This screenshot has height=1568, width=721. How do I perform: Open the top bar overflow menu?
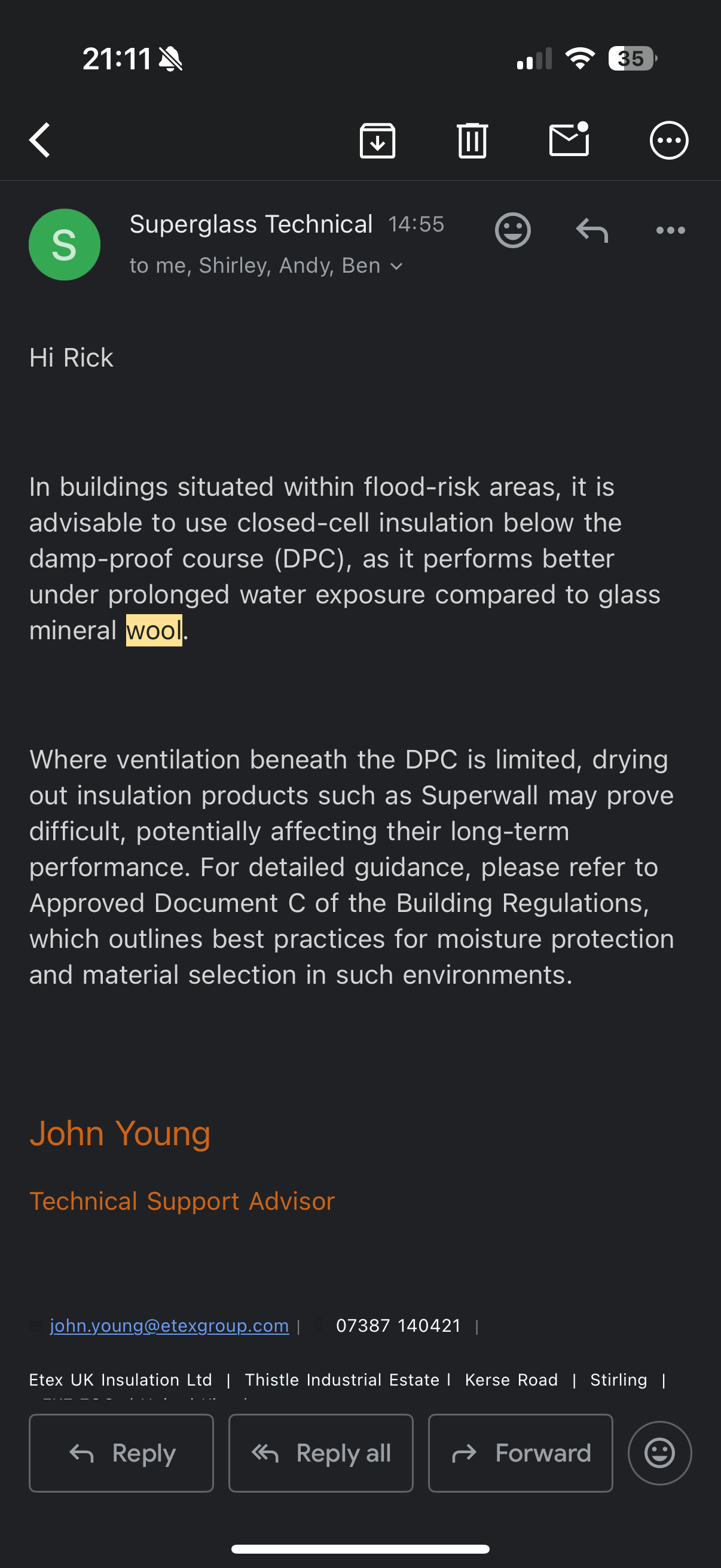[668, 140]
